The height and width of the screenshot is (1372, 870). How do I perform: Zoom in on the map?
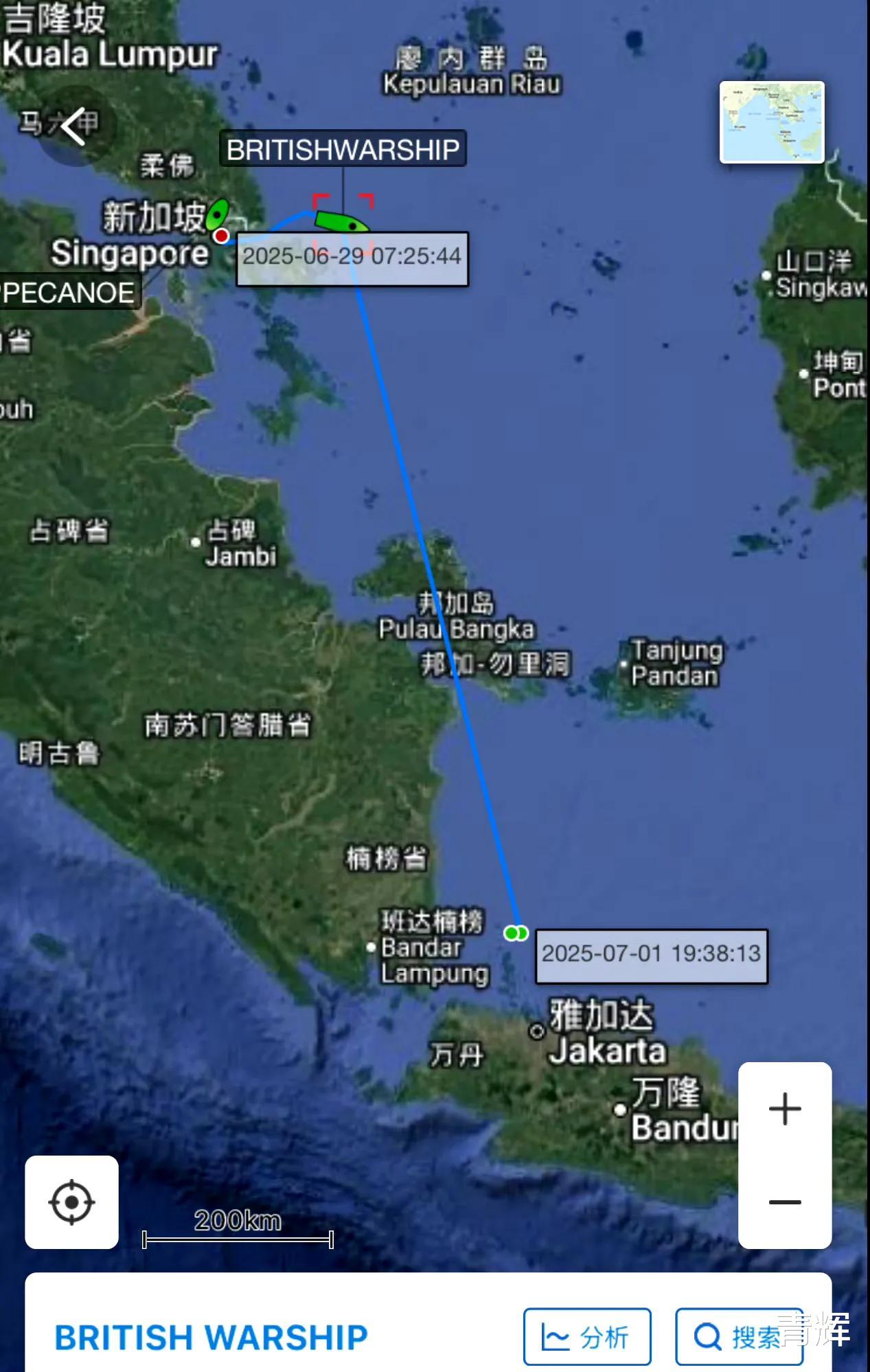pos(785,1109)
